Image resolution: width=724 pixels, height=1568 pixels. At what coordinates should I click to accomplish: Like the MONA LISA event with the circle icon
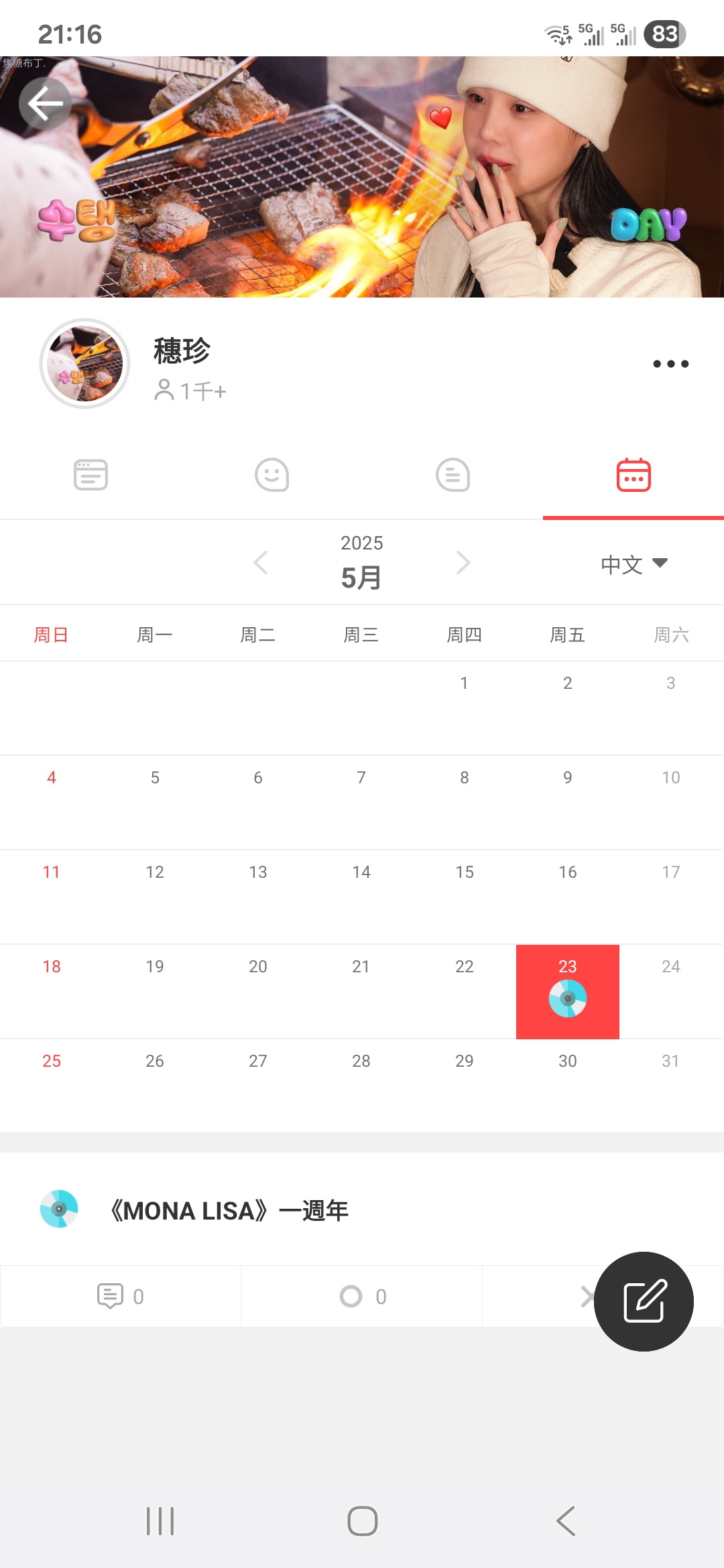(x=362, y=1296)
